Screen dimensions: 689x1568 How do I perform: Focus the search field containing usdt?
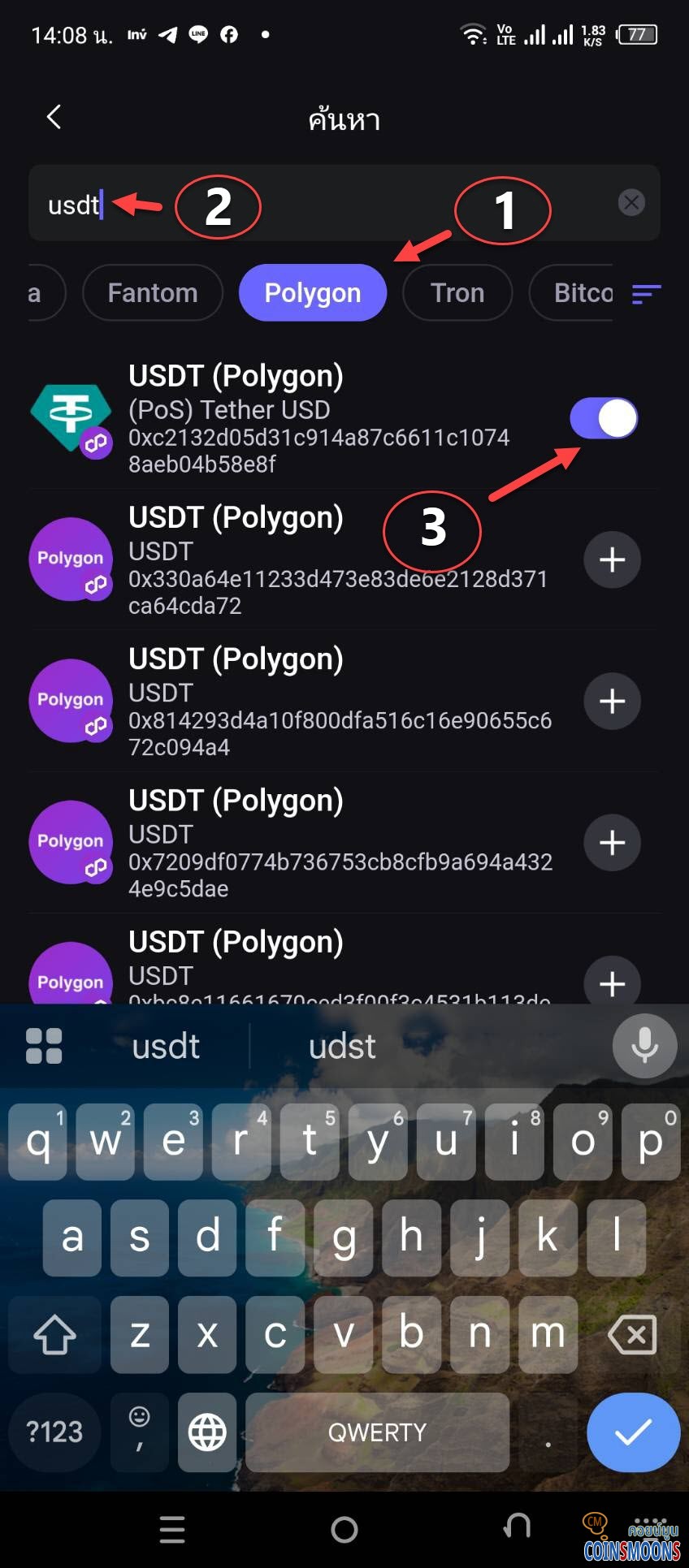pos(325,204)
